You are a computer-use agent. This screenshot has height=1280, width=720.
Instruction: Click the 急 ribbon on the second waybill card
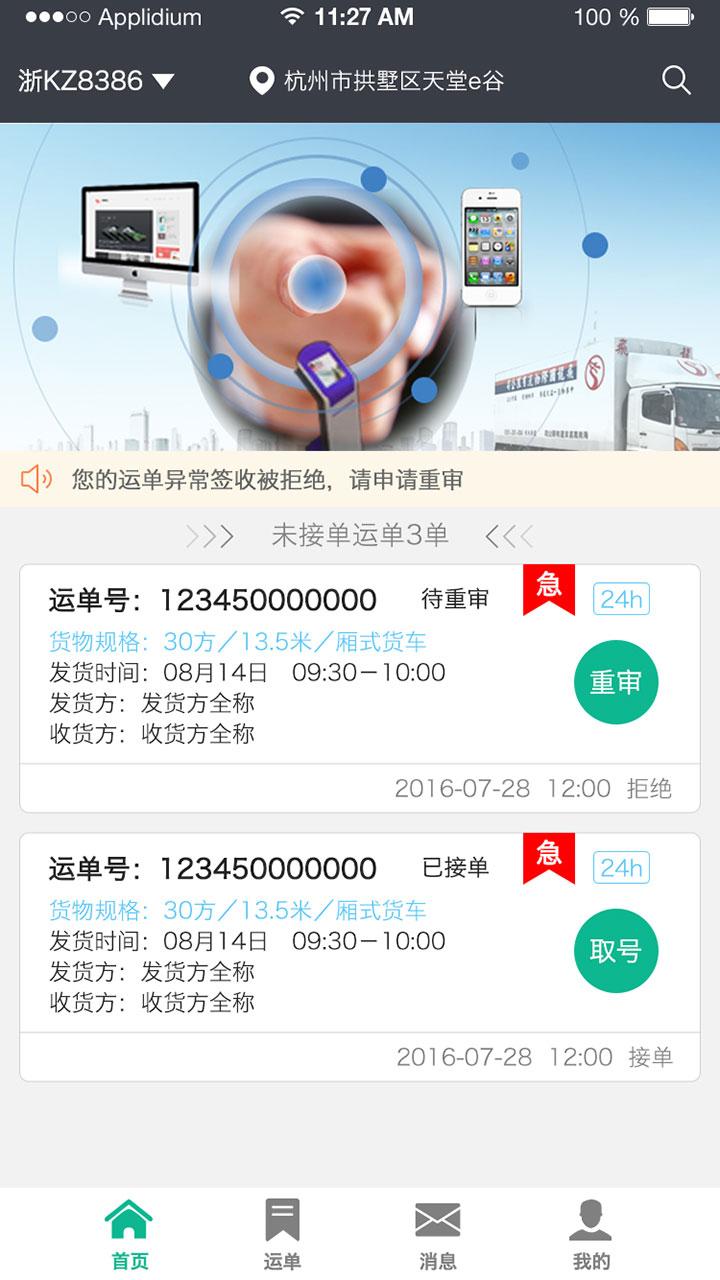click(x=549, y=858)
